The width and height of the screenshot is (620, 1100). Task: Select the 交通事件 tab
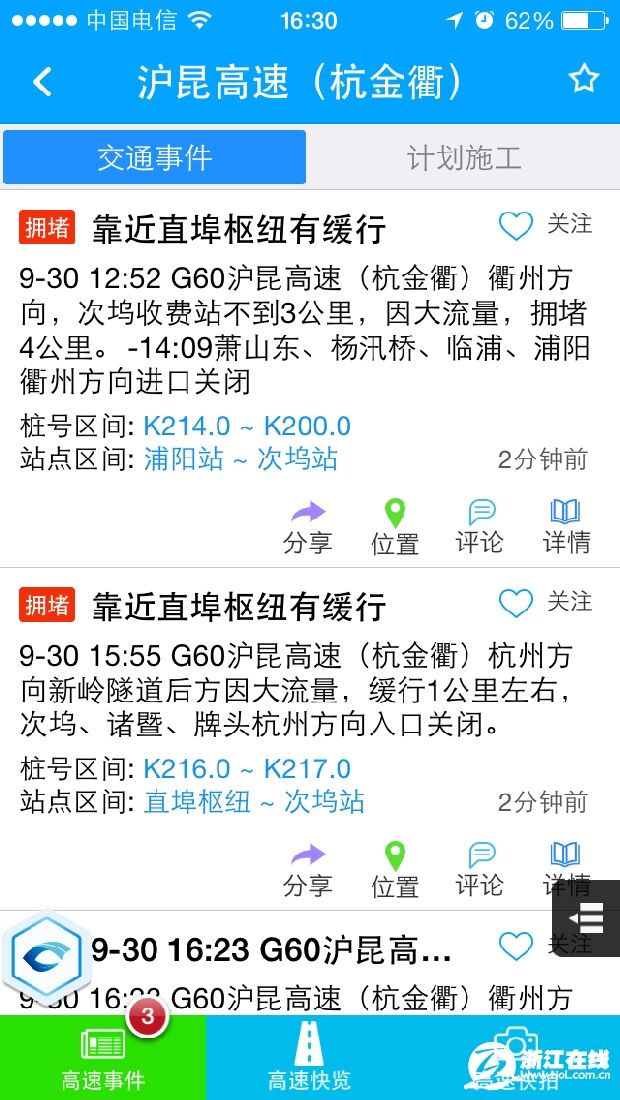(154, 158)
